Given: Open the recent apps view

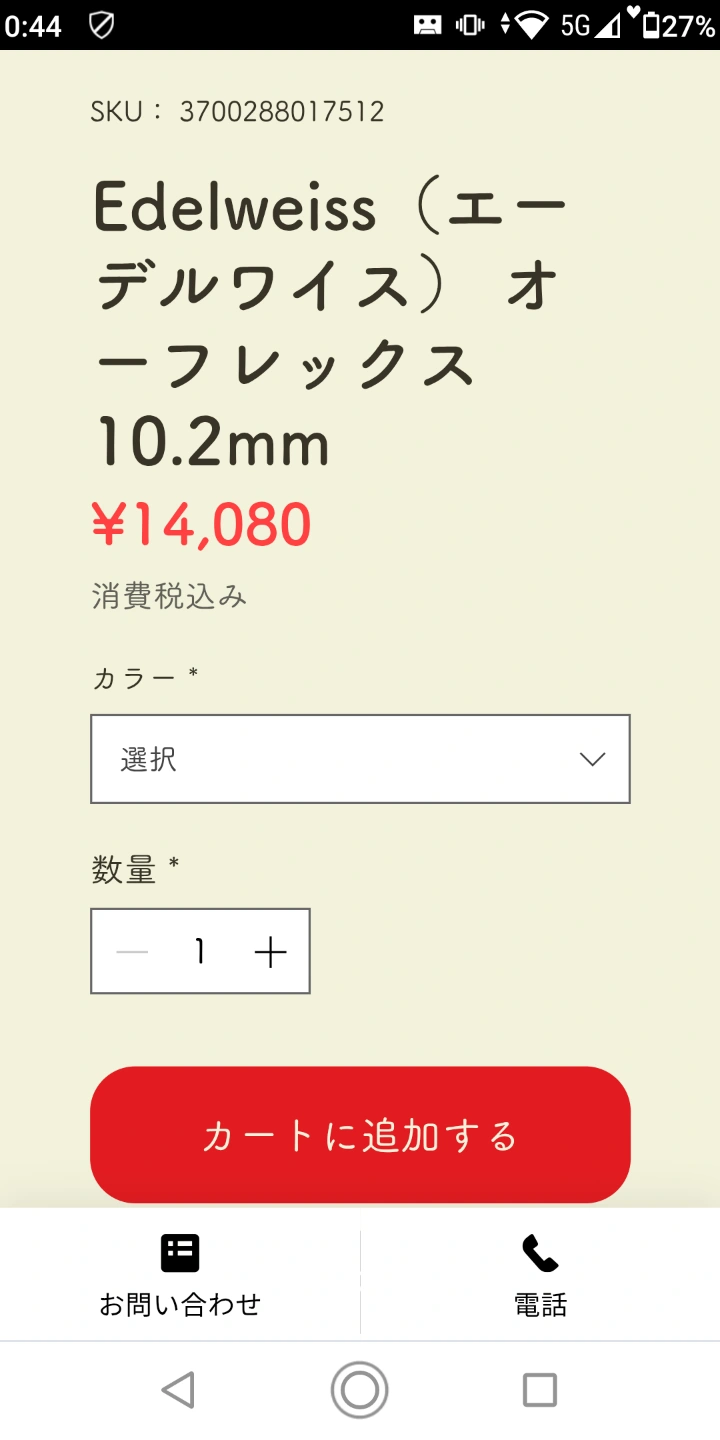Looking at the screenshot, I should click(x=540, y=1390).
